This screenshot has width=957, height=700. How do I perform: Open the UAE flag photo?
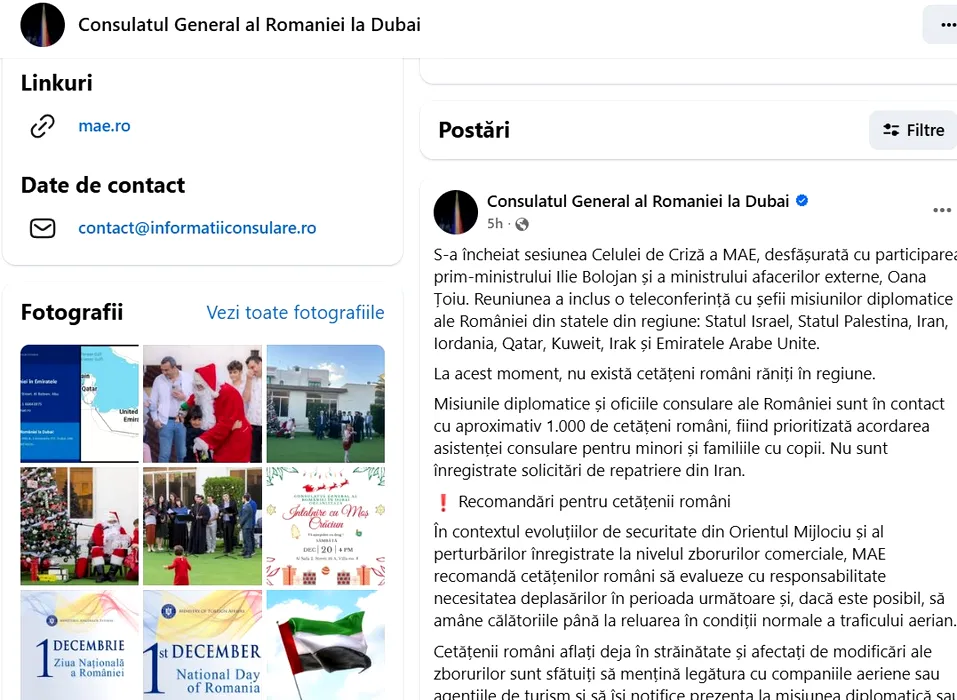[325, 646]
